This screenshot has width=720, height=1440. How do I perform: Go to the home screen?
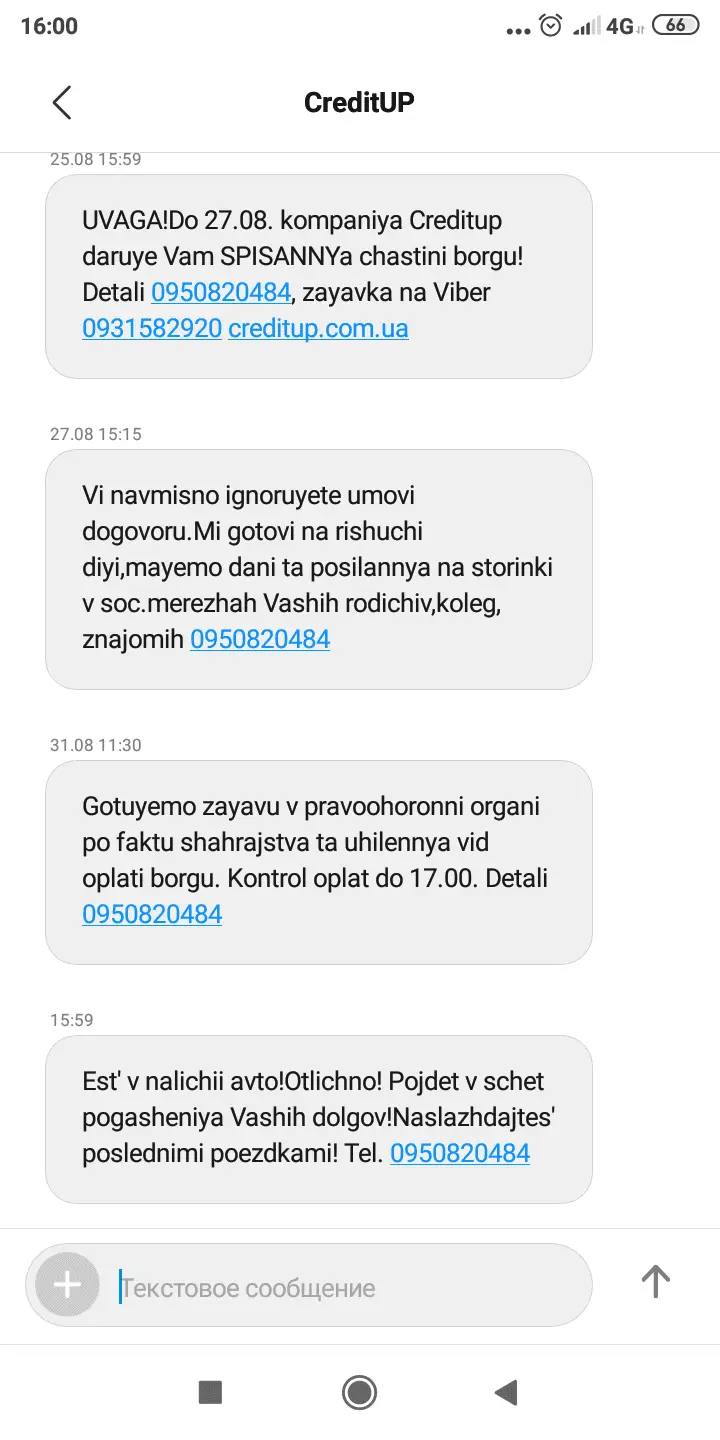[359, 1392]
